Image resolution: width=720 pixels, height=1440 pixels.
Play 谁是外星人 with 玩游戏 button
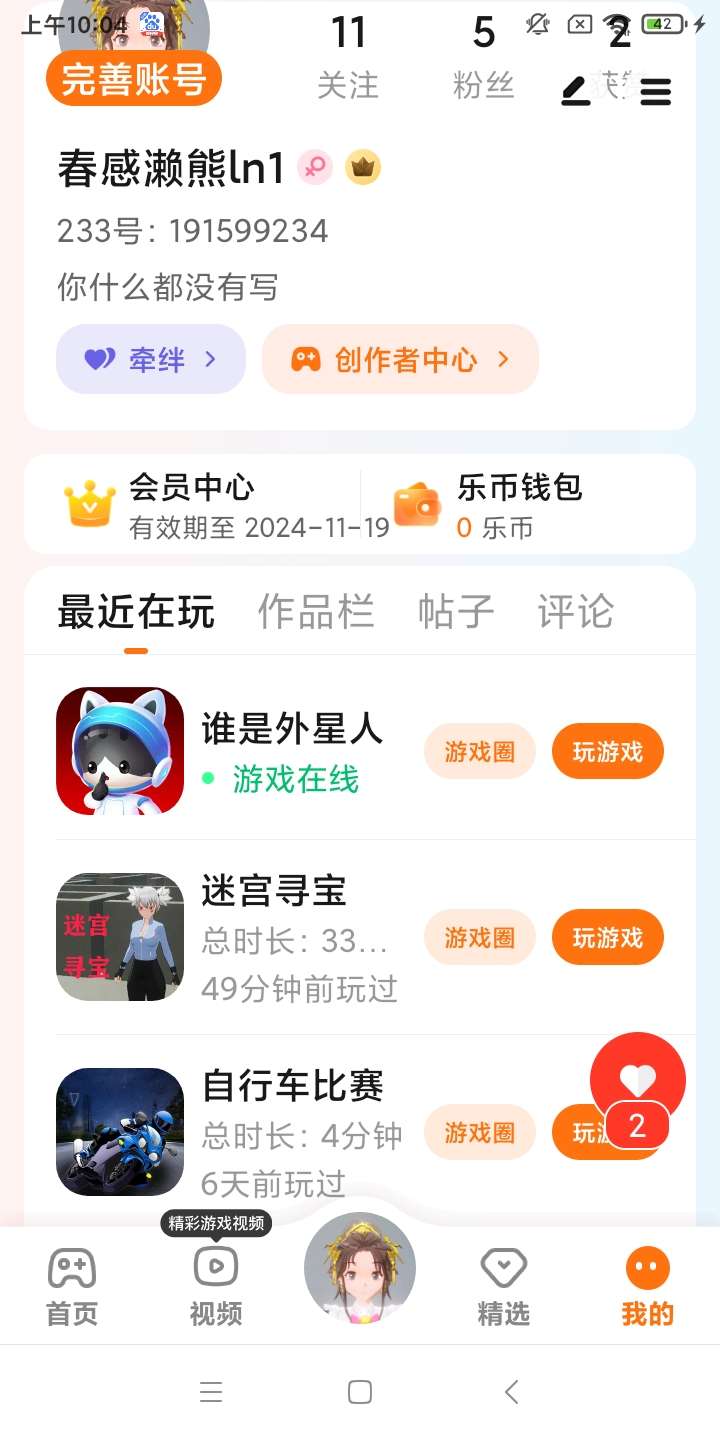pos(607,751)
